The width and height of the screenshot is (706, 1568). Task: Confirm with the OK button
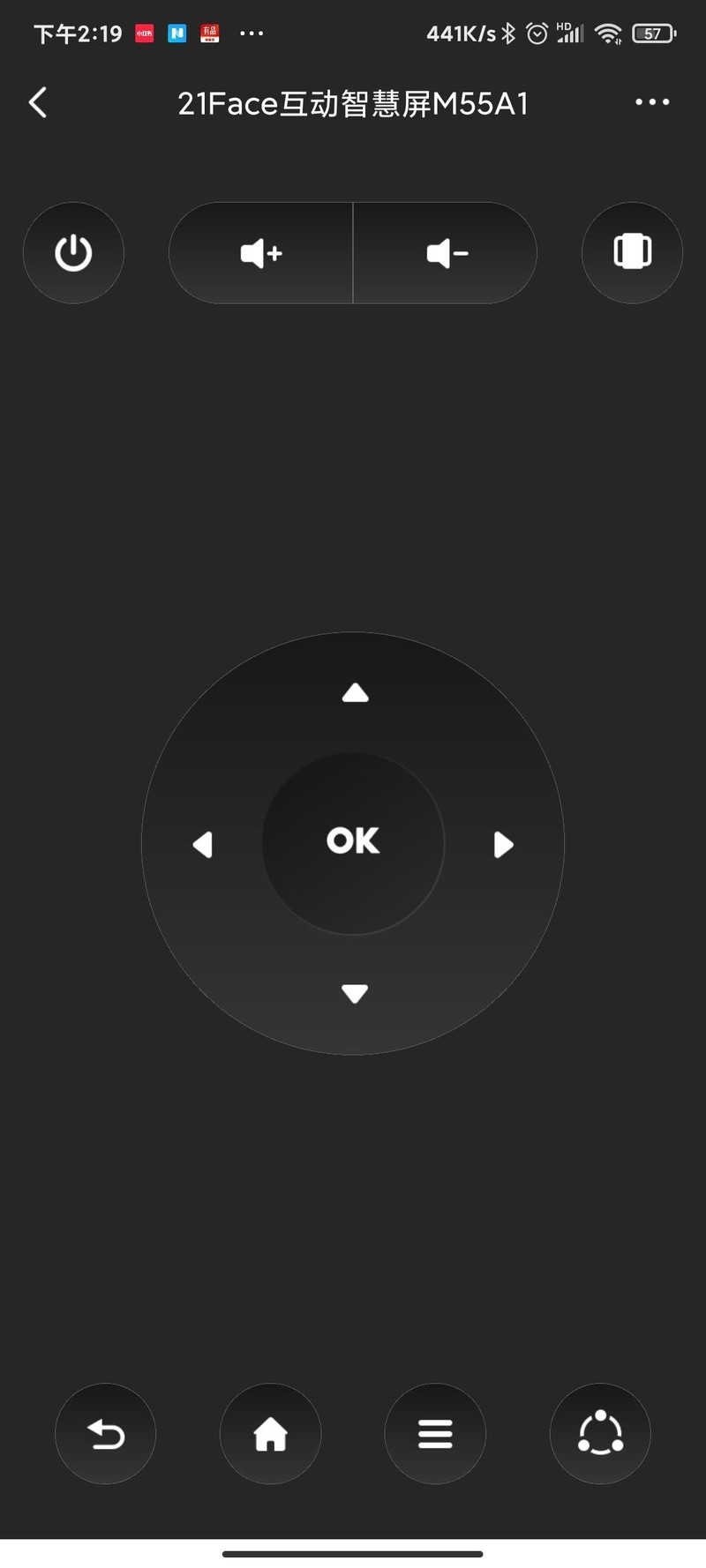coord(353,842)
